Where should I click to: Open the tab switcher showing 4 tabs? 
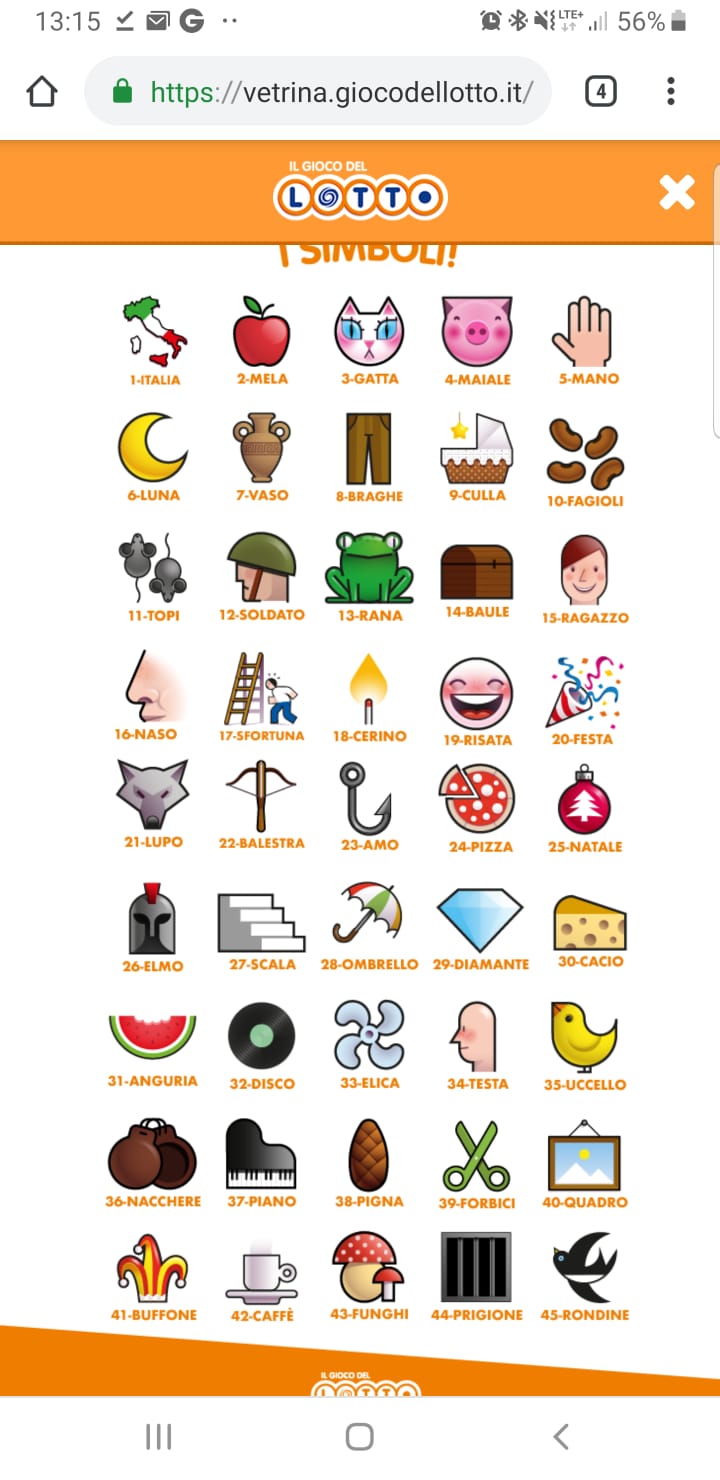tap(600, 92)
